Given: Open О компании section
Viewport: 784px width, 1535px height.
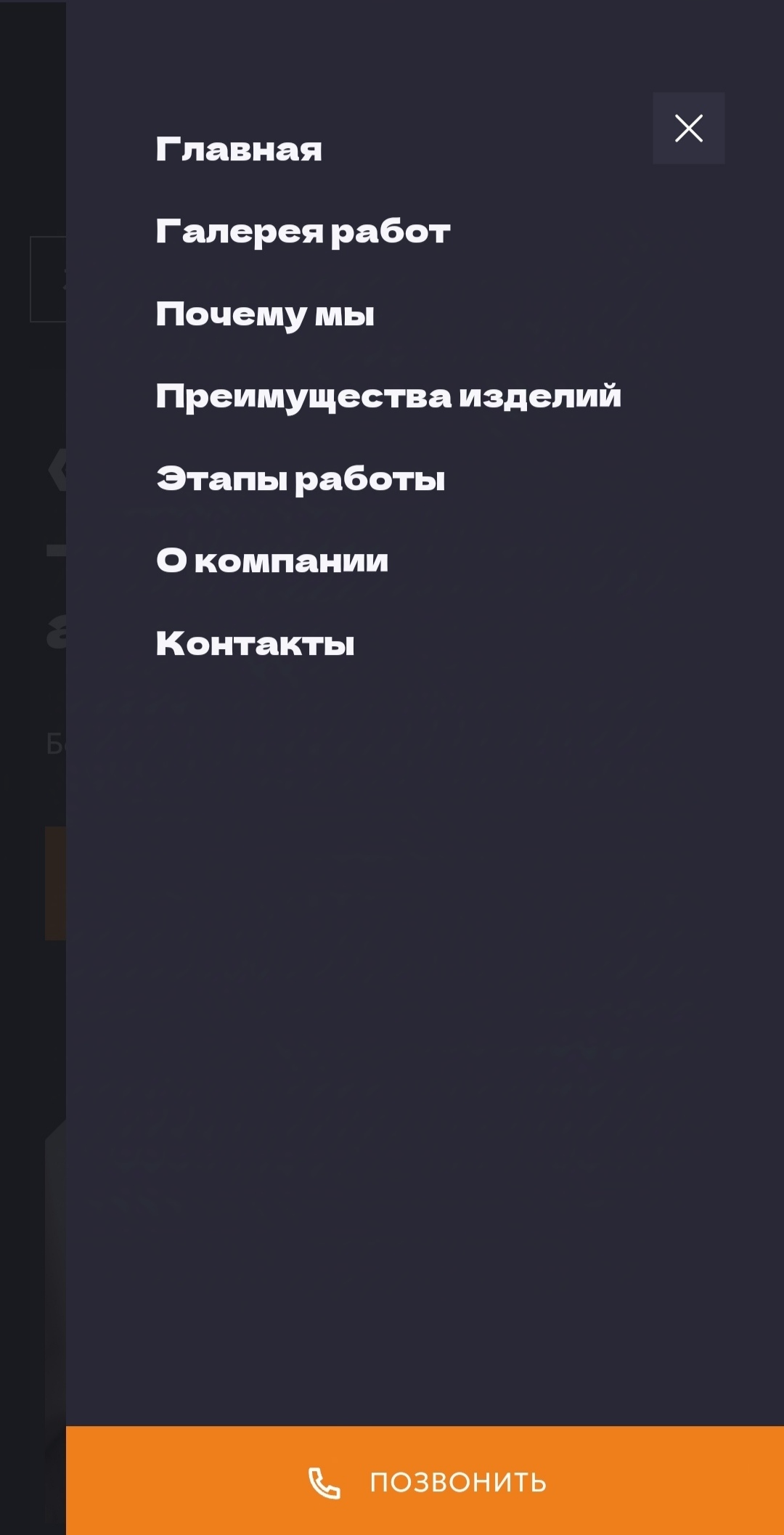Looking at the screenshot, I should pos(272,561).
